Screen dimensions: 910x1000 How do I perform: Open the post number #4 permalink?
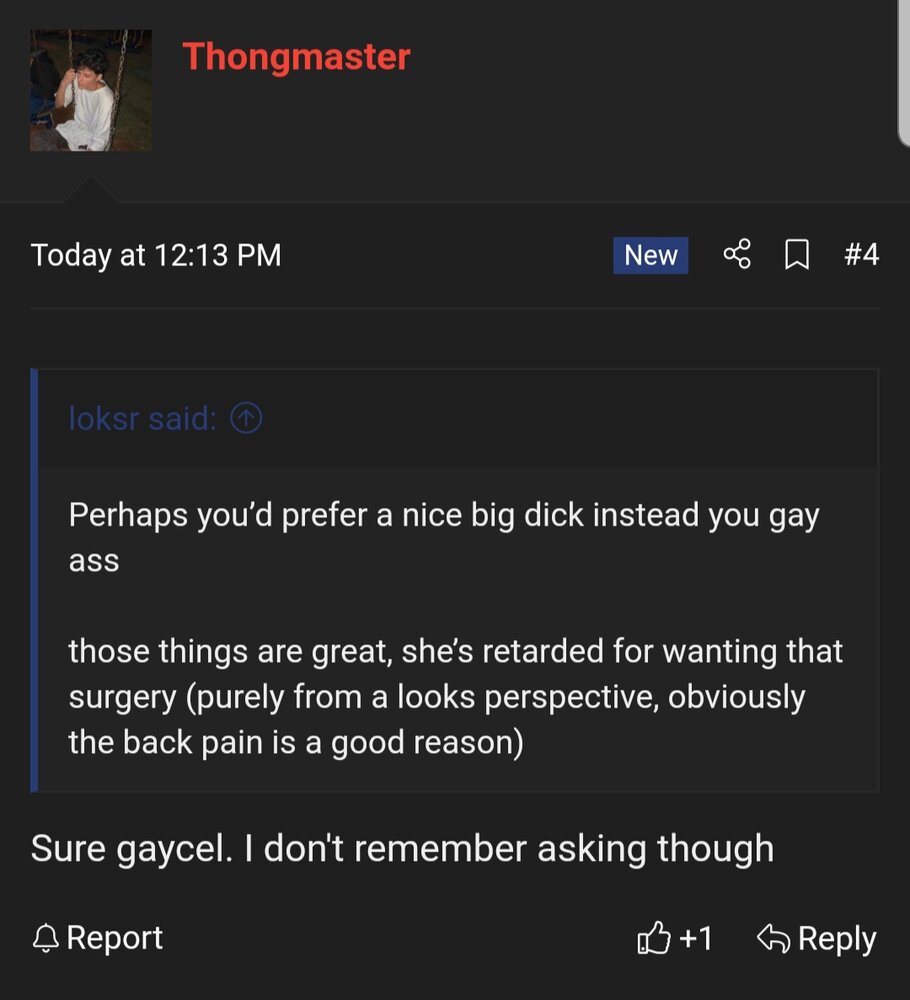(x=860, y=255)
